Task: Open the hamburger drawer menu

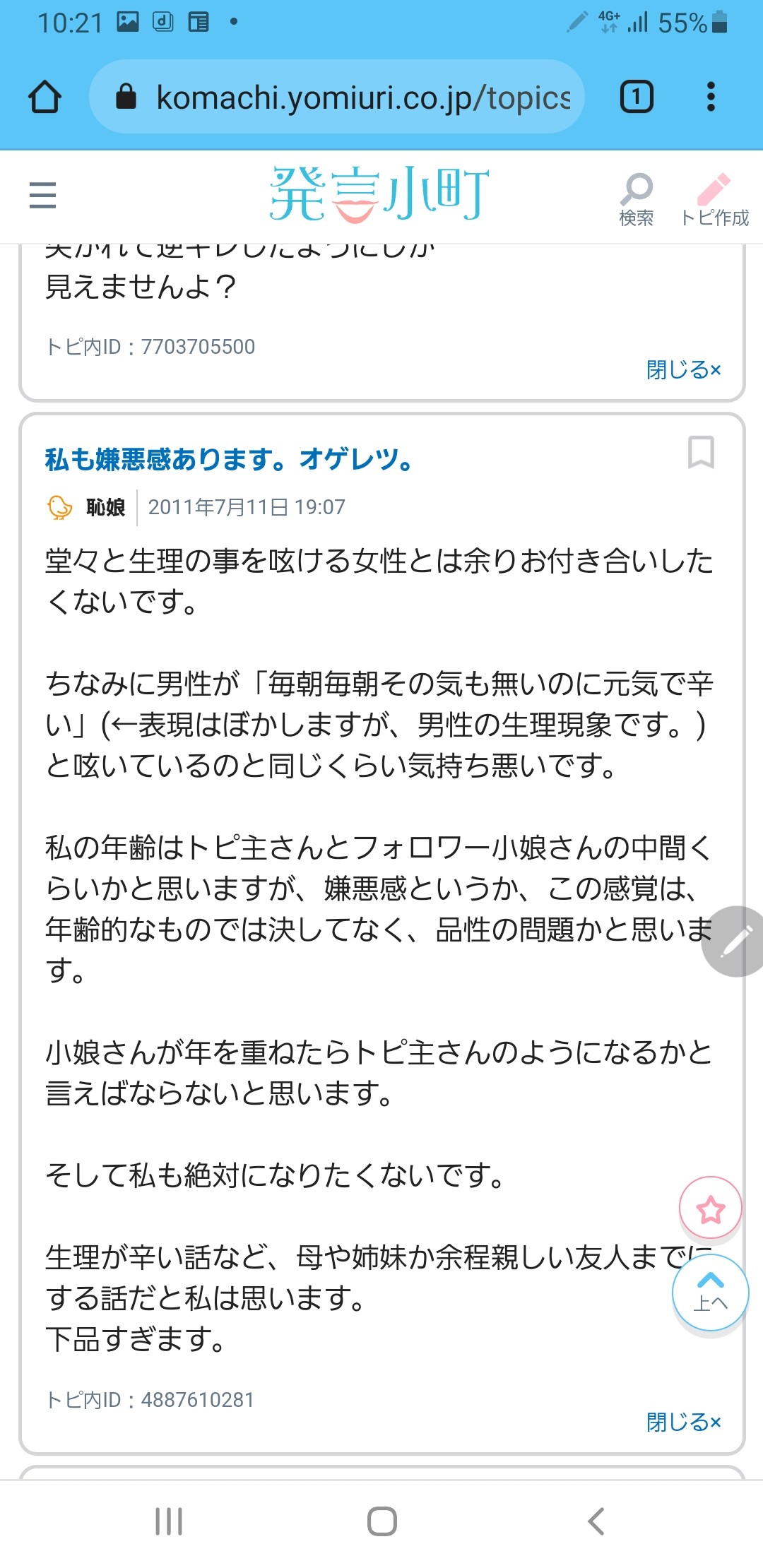Action: click(x=42, y=195)
